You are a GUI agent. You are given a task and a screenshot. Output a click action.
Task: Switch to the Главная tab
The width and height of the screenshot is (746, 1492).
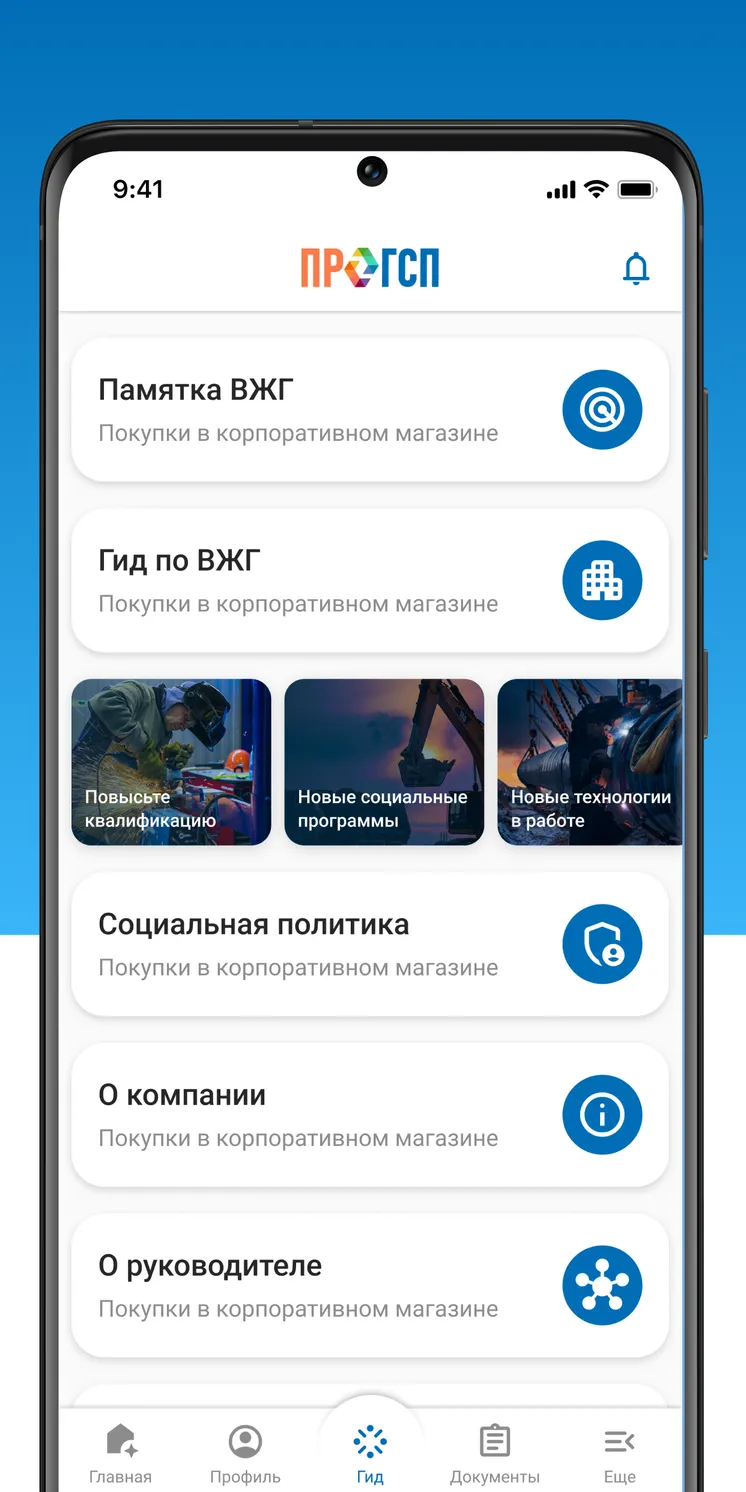pos(121,1453)
